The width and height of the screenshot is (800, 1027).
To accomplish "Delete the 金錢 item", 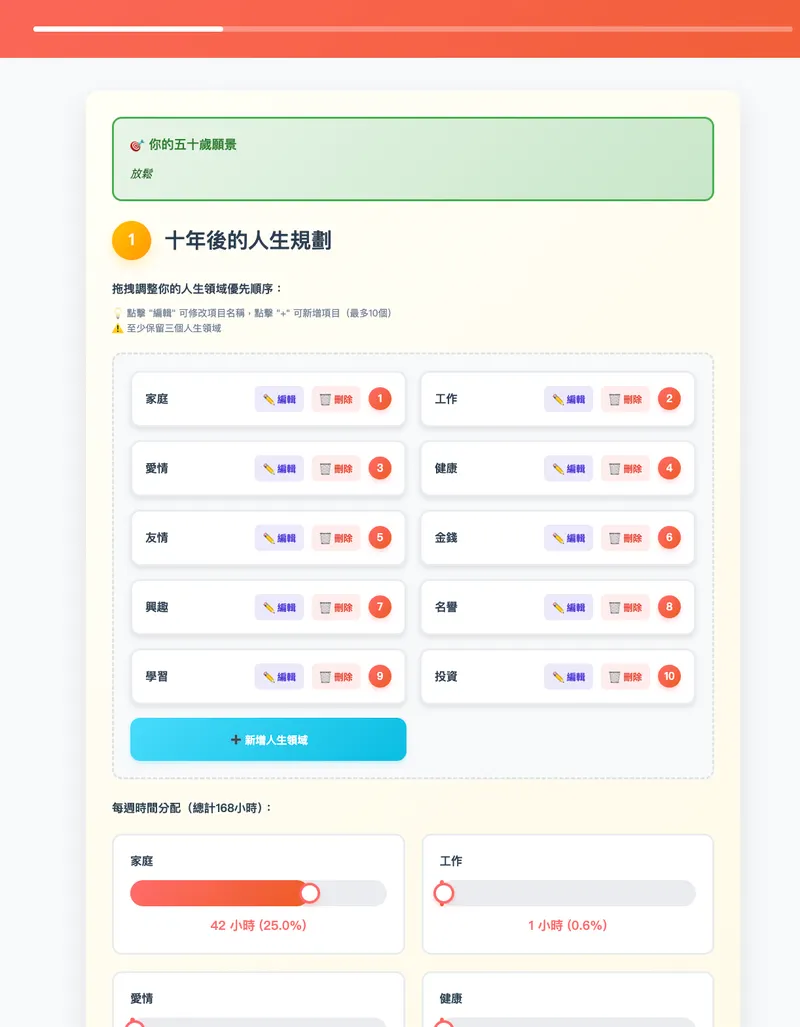I will (625, 538).
